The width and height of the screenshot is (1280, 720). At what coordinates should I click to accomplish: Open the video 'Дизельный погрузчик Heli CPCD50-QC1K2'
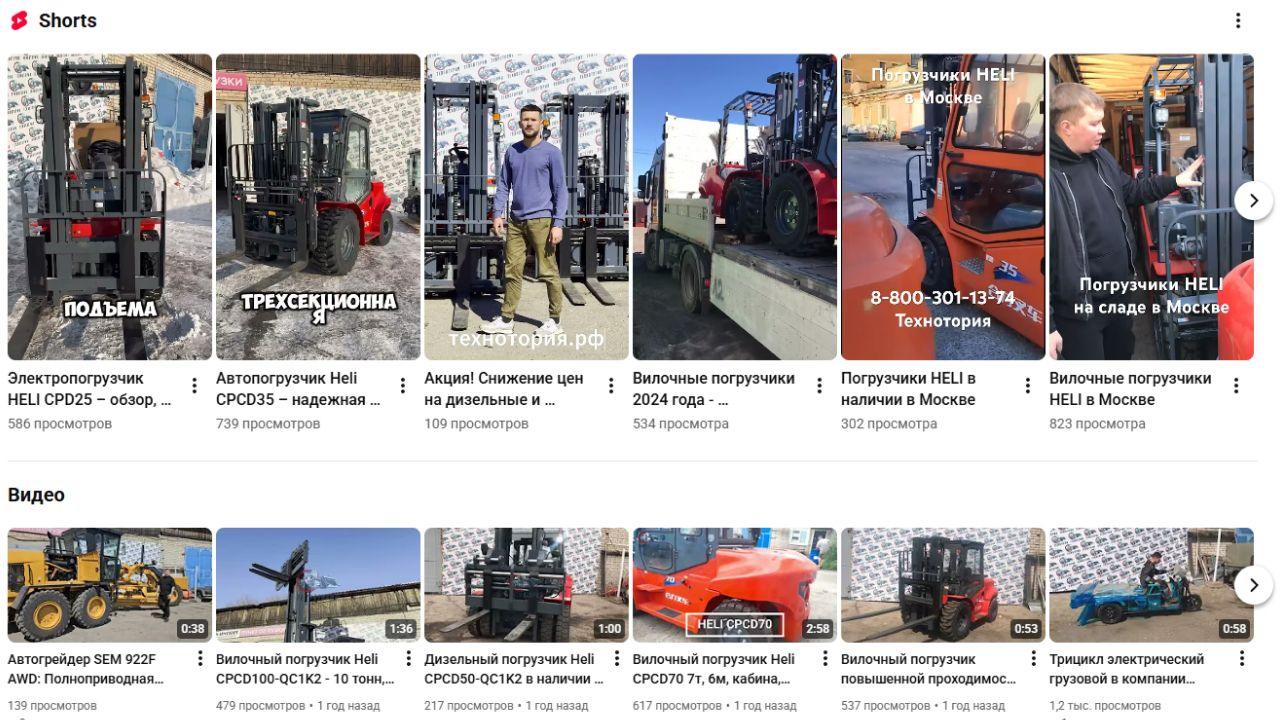point(526,585)
